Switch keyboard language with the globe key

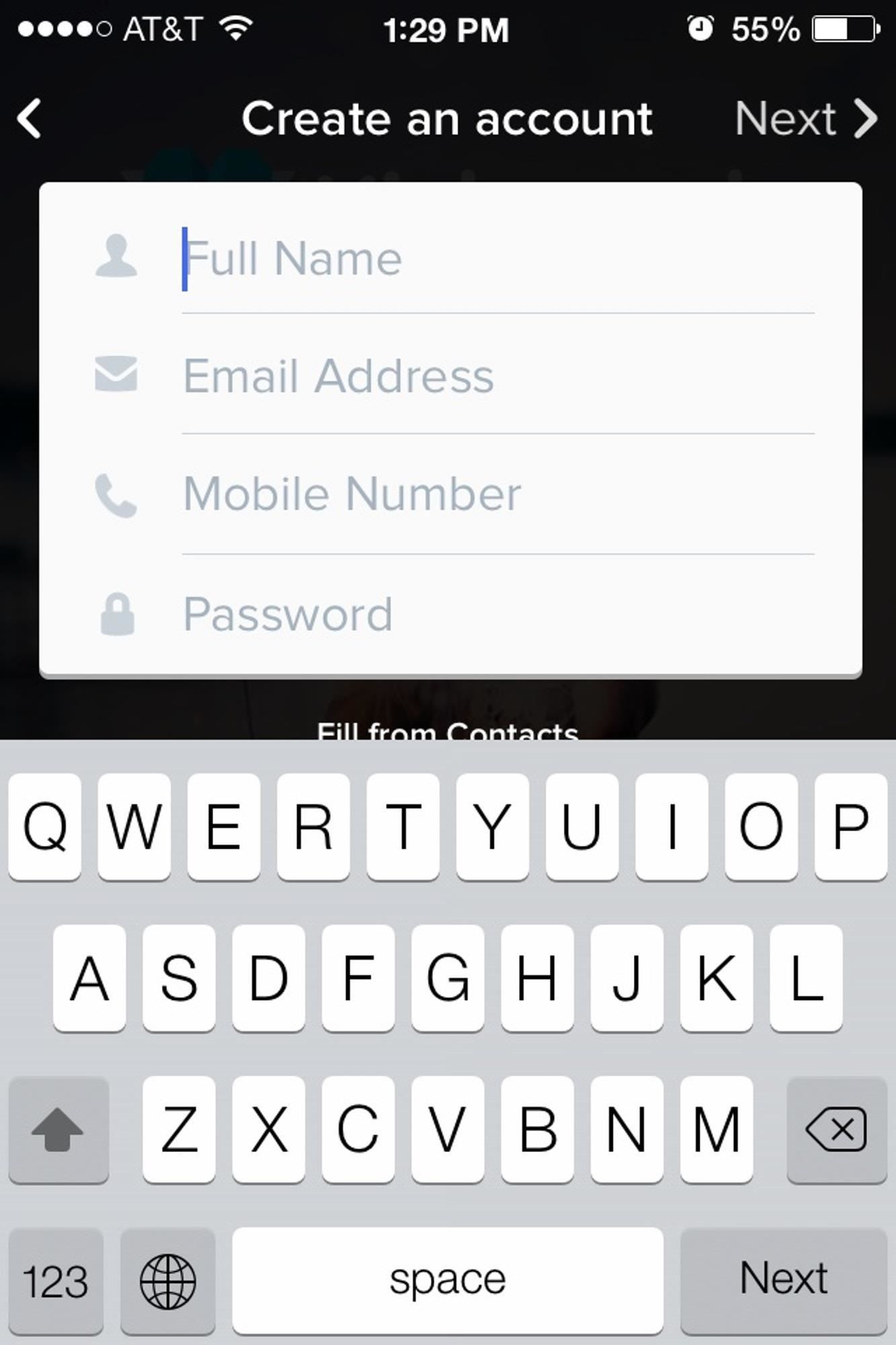pos(167,1280)
